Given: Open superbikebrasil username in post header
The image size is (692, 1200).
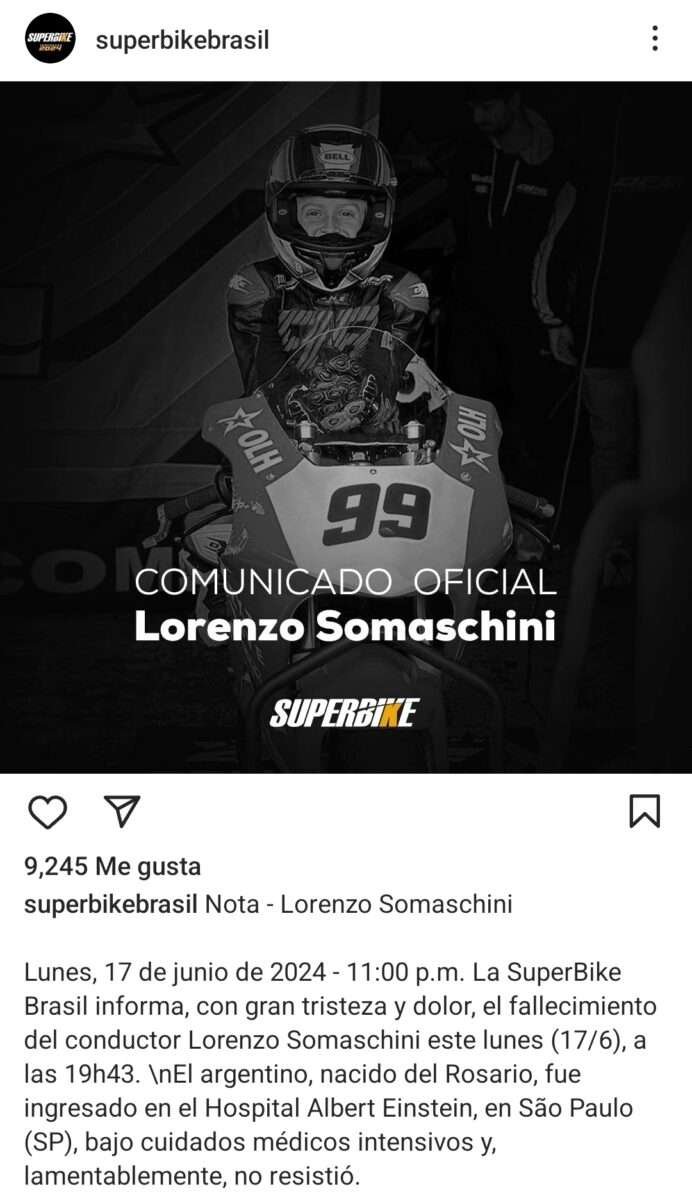Looking at the screenshot, I should pyautogui.click(x=182, y=40).
